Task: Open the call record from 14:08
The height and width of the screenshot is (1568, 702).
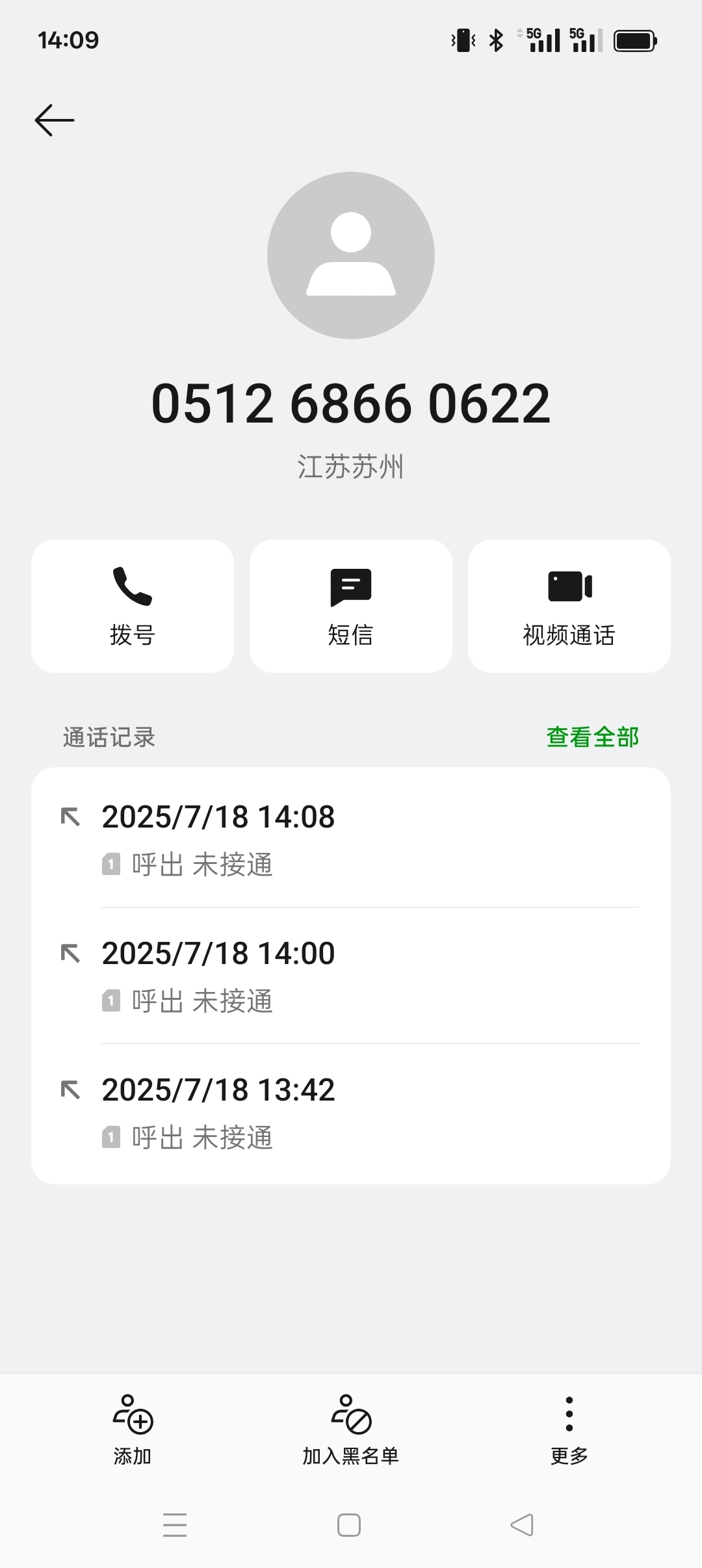Action: point(351,839)
